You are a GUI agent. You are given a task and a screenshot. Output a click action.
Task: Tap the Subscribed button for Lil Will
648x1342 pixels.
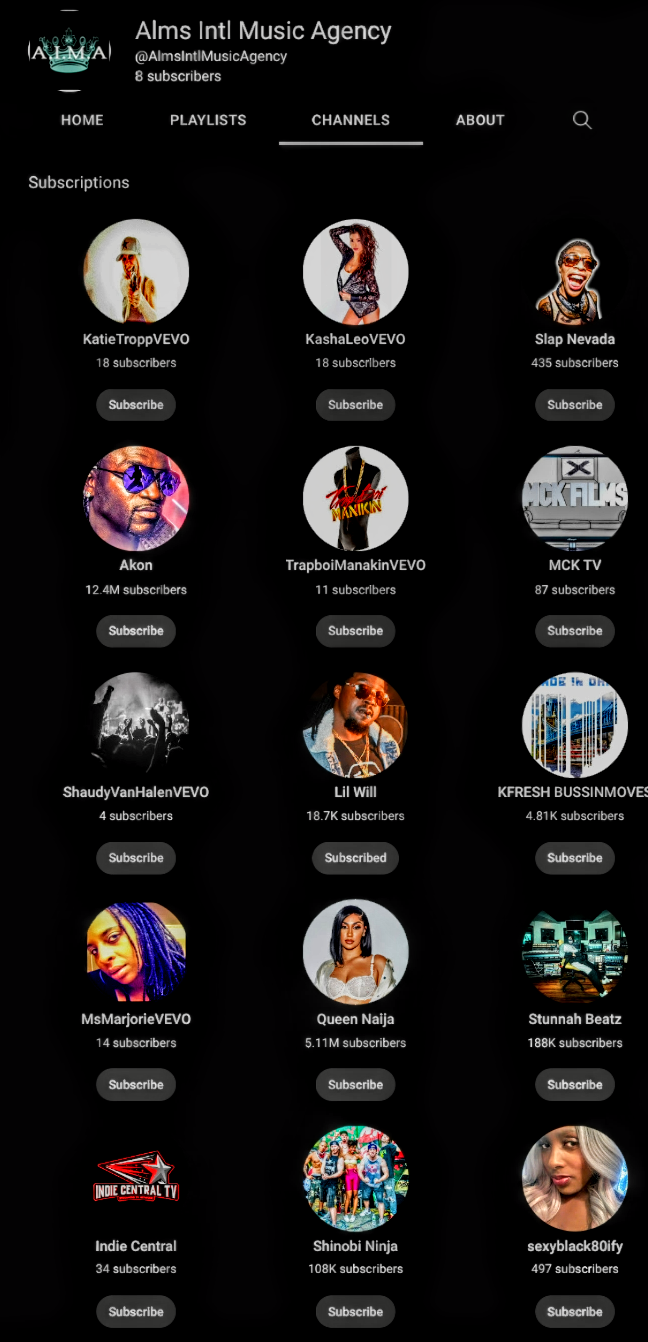[355, 858]
